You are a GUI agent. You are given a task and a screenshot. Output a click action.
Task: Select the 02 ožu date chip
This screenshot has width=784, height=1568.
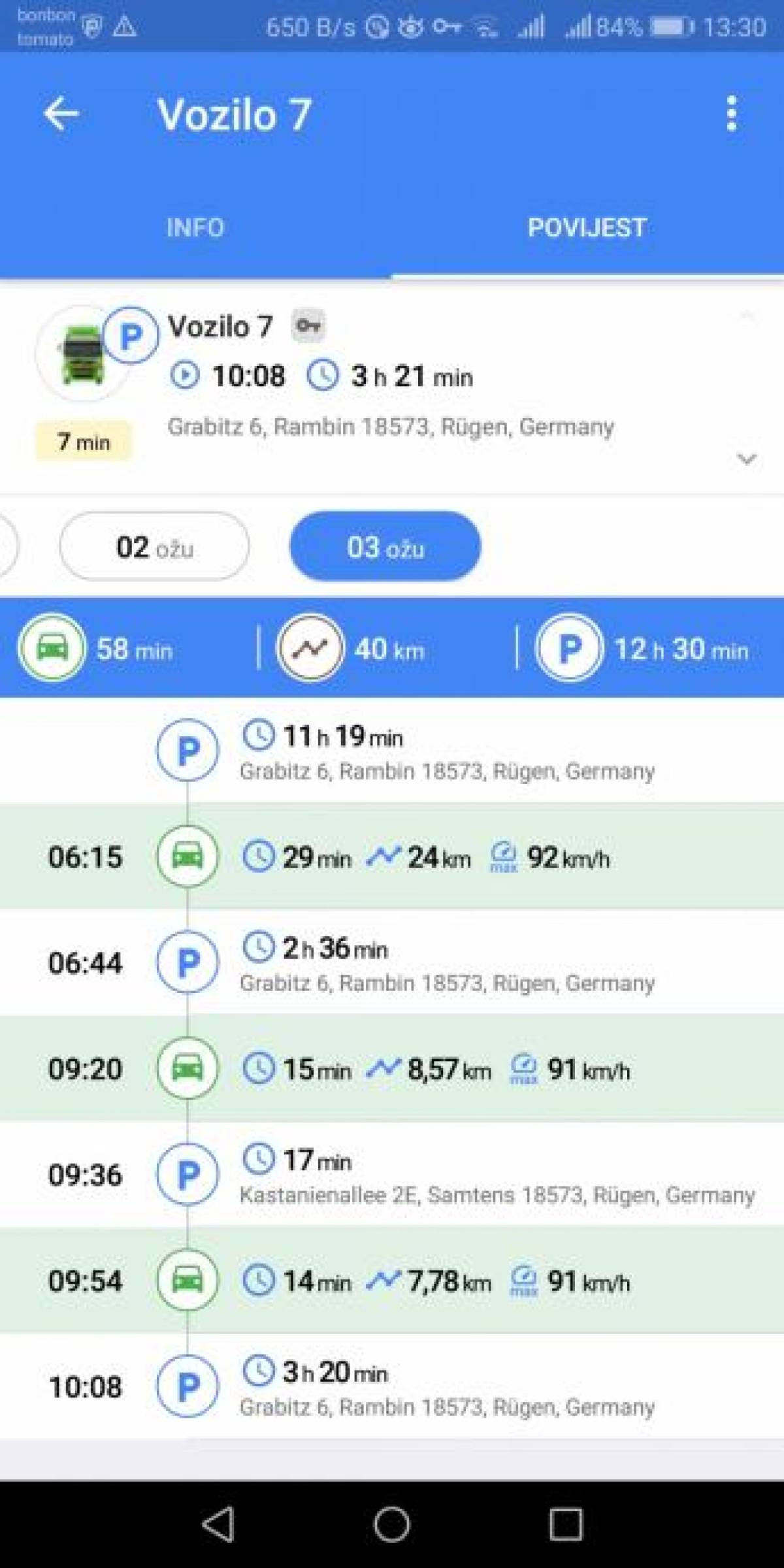coord(154,547)
